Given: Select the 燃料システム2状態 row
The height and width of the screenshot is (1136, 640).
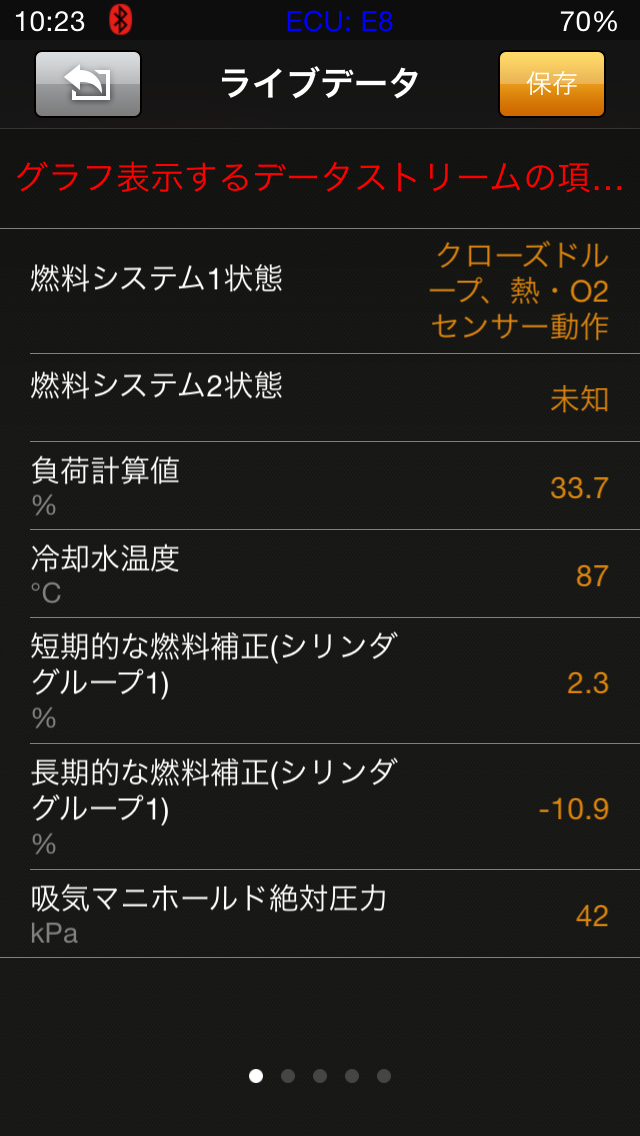Looking at the screenshot, I should click(x=320, y=398).
